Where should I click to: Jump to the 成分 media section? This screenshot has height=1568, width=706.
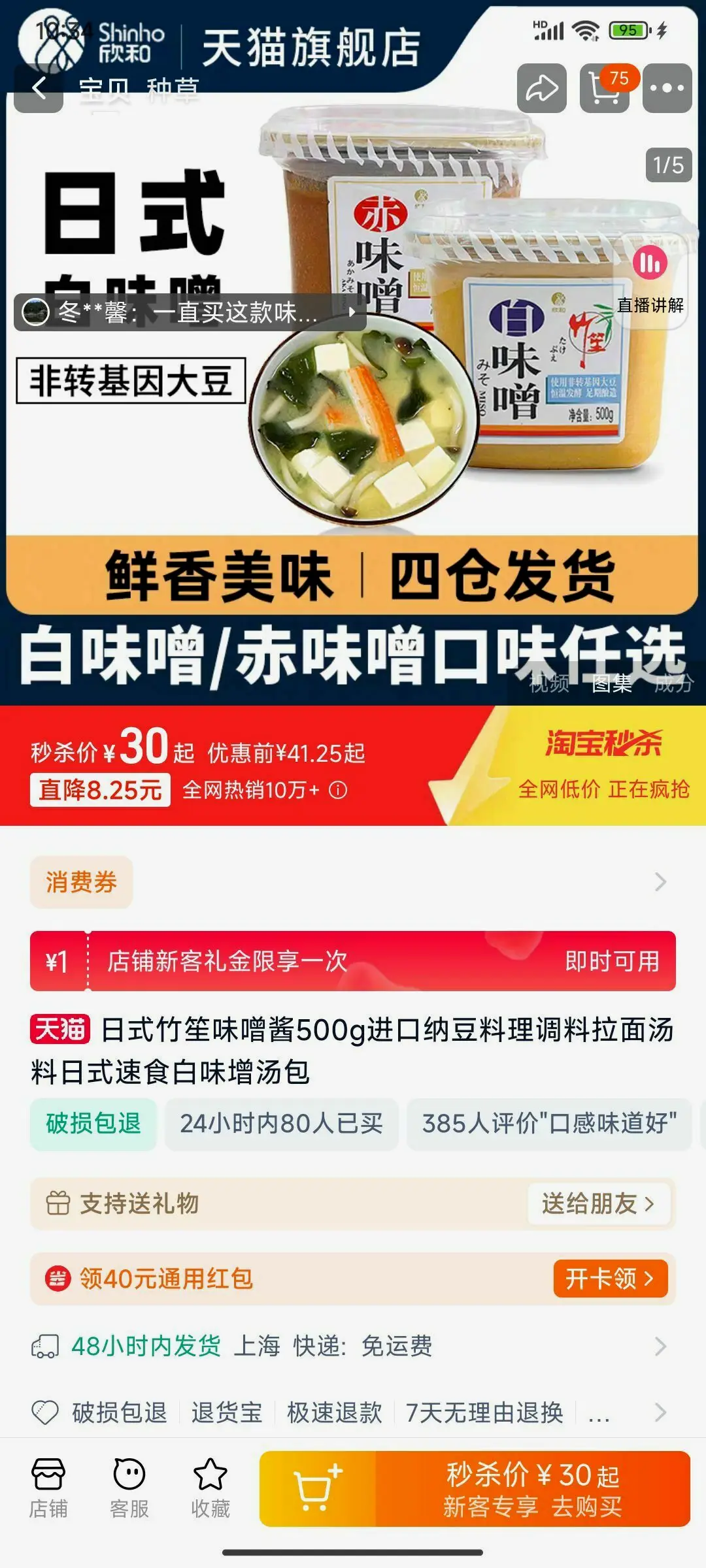tap(673, 683)
